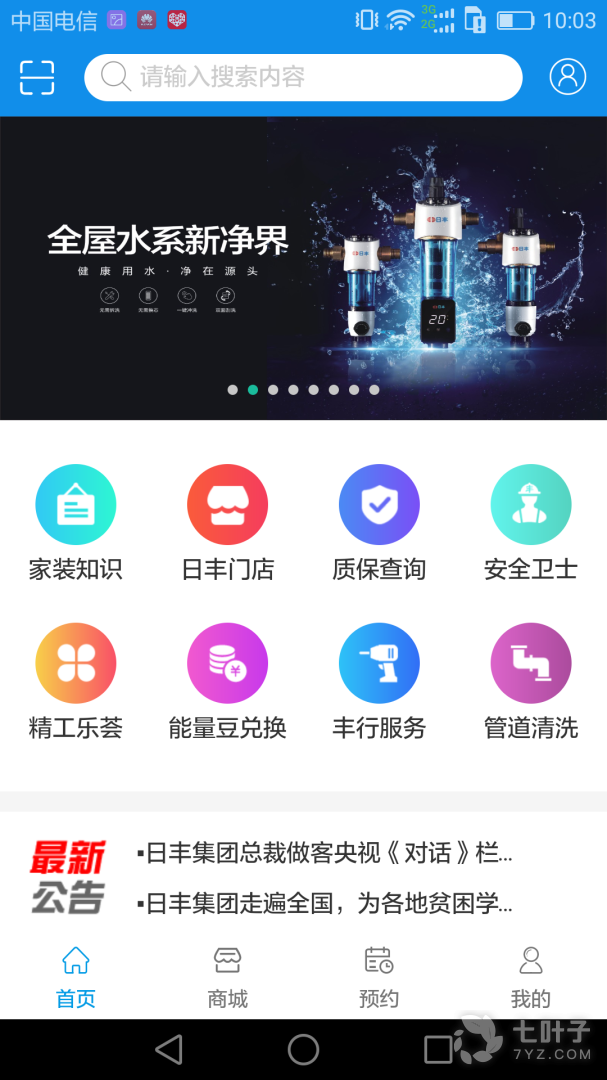This screenshot has width=607, height=1080.
Task: Read announcement about 走遍全国
Action: pyautogui.click(x=325, y=904)
